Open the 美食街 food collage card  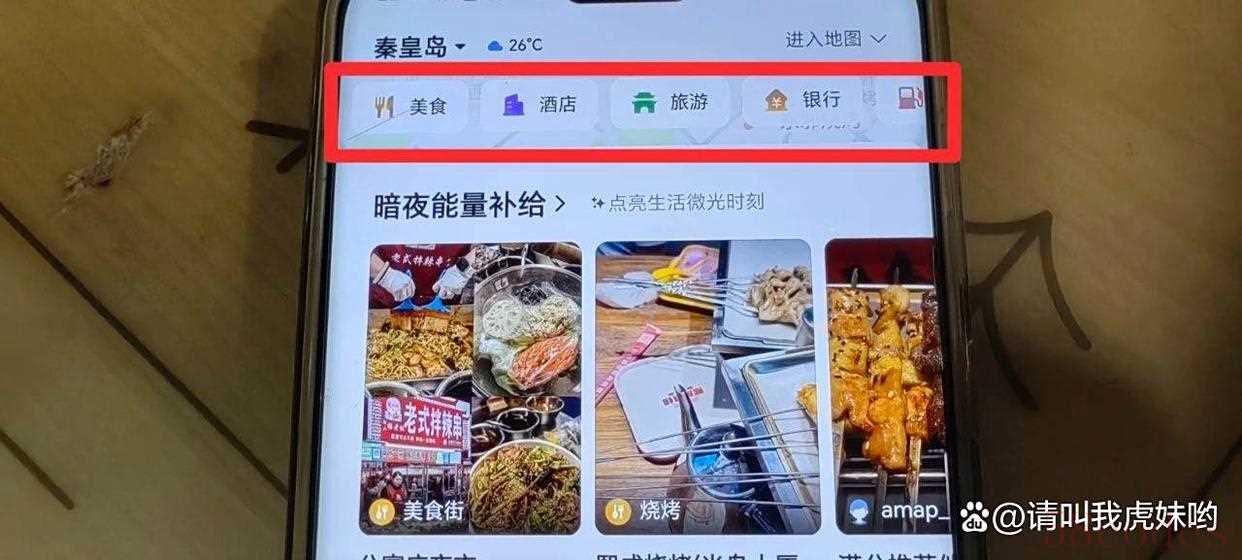(474, 390)
